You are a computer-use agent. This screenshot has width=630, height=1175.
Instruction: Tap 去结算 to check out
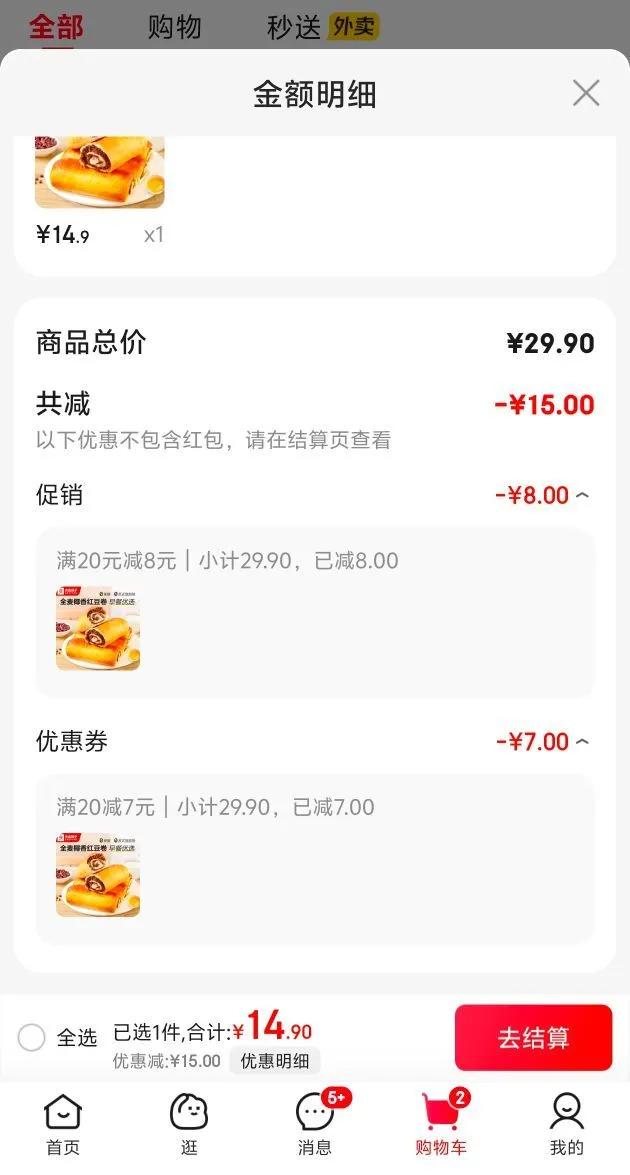tap(533, 1037)
